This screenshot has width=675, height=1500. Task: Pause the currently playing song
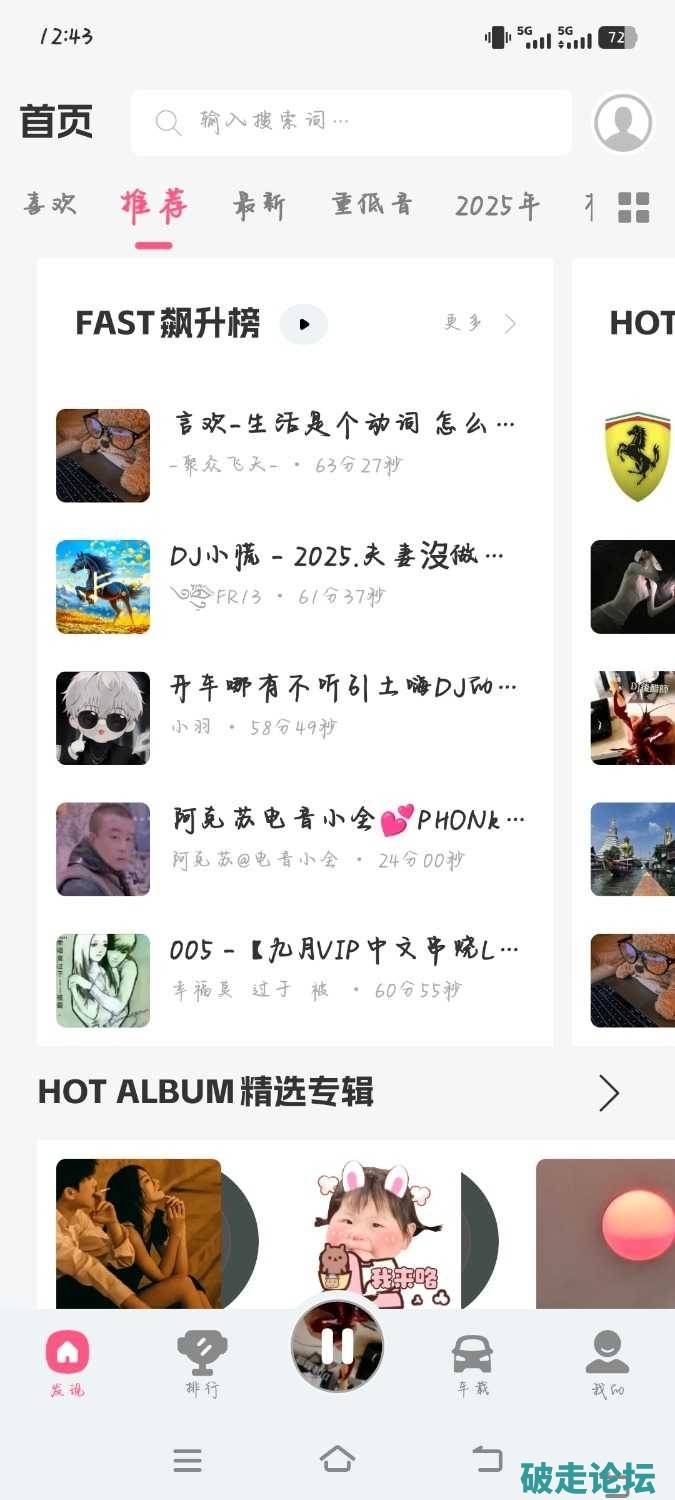pos(337,1346)
